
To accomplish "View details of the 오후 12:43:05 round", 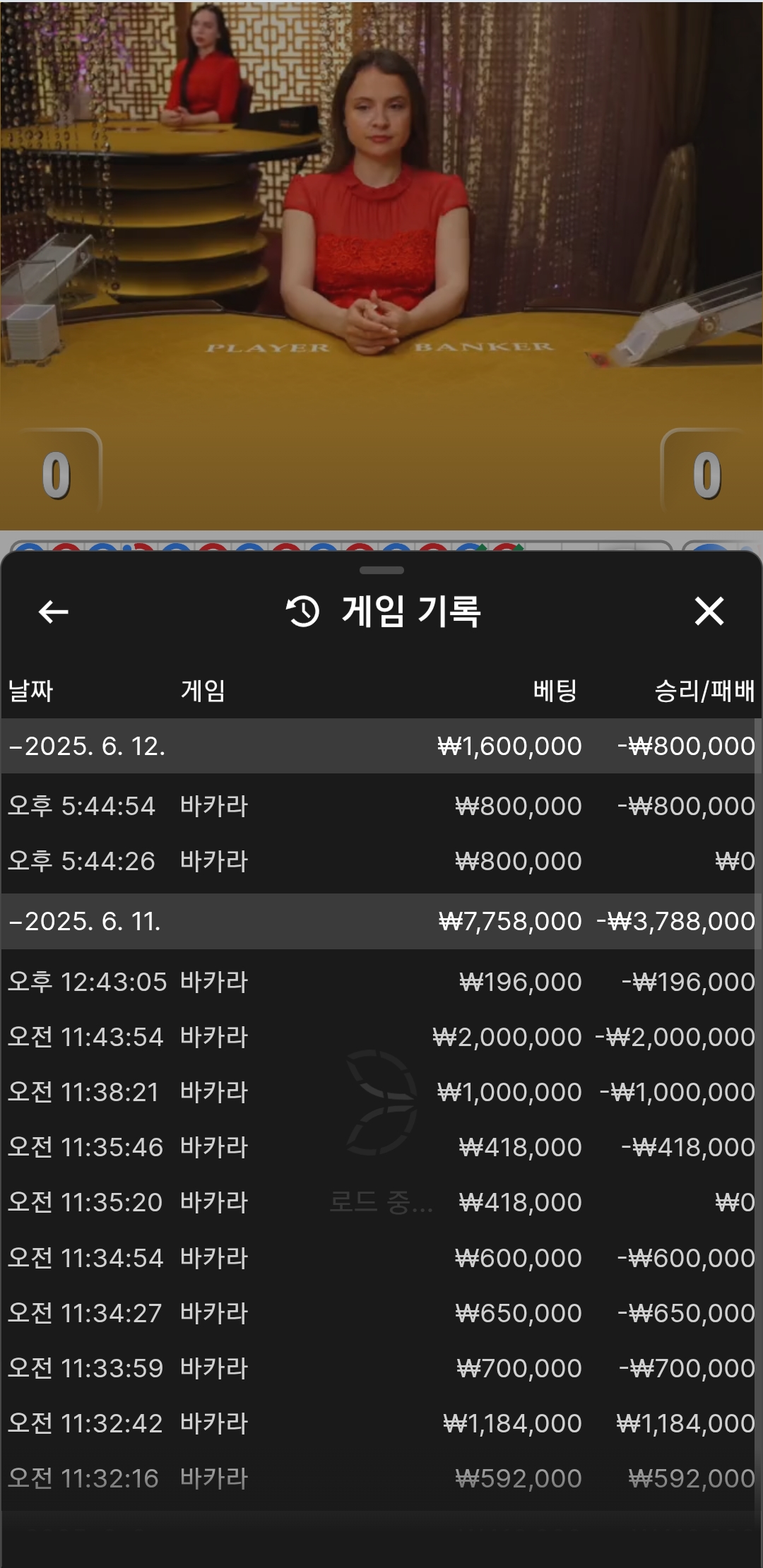I will [381, 982].
